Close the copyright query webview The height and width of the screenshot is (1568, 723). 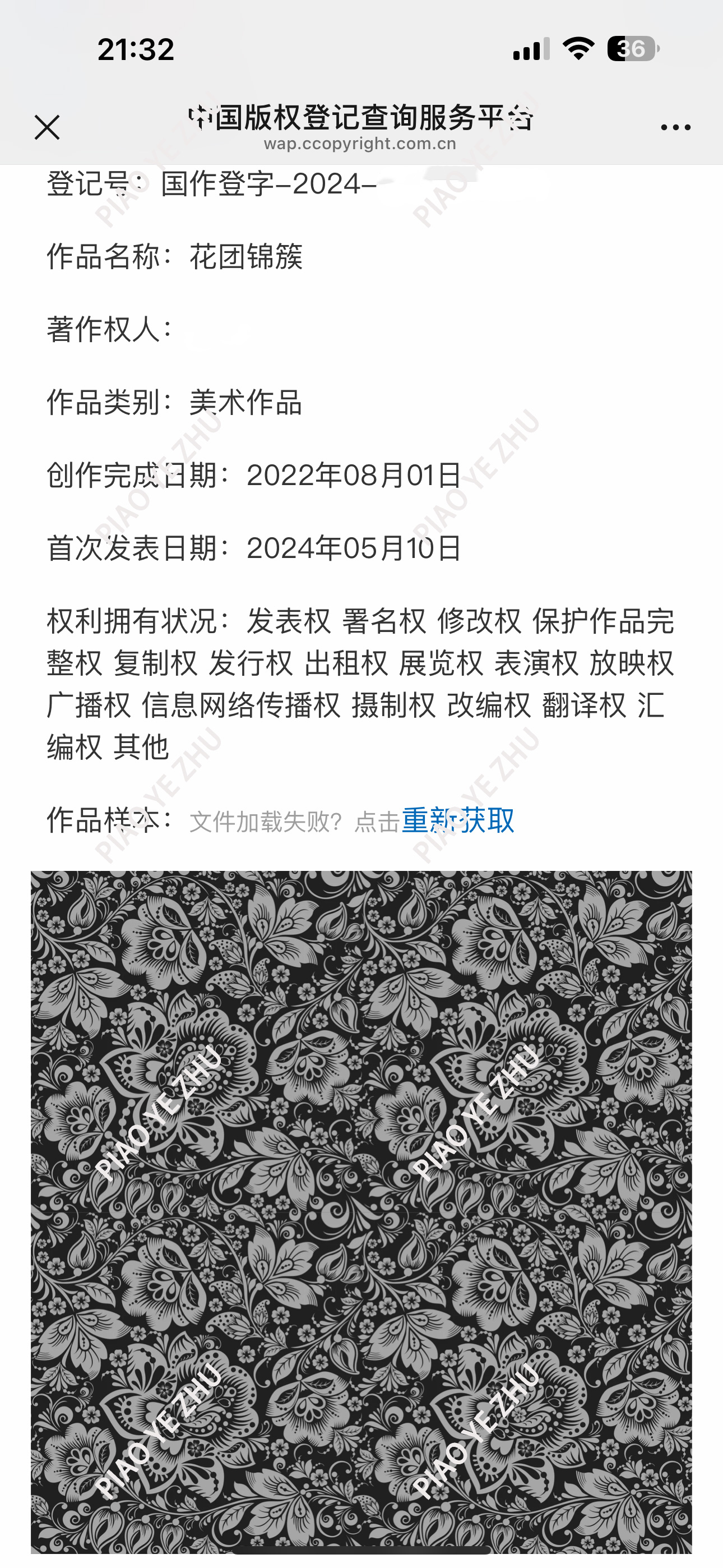point(47,127)
